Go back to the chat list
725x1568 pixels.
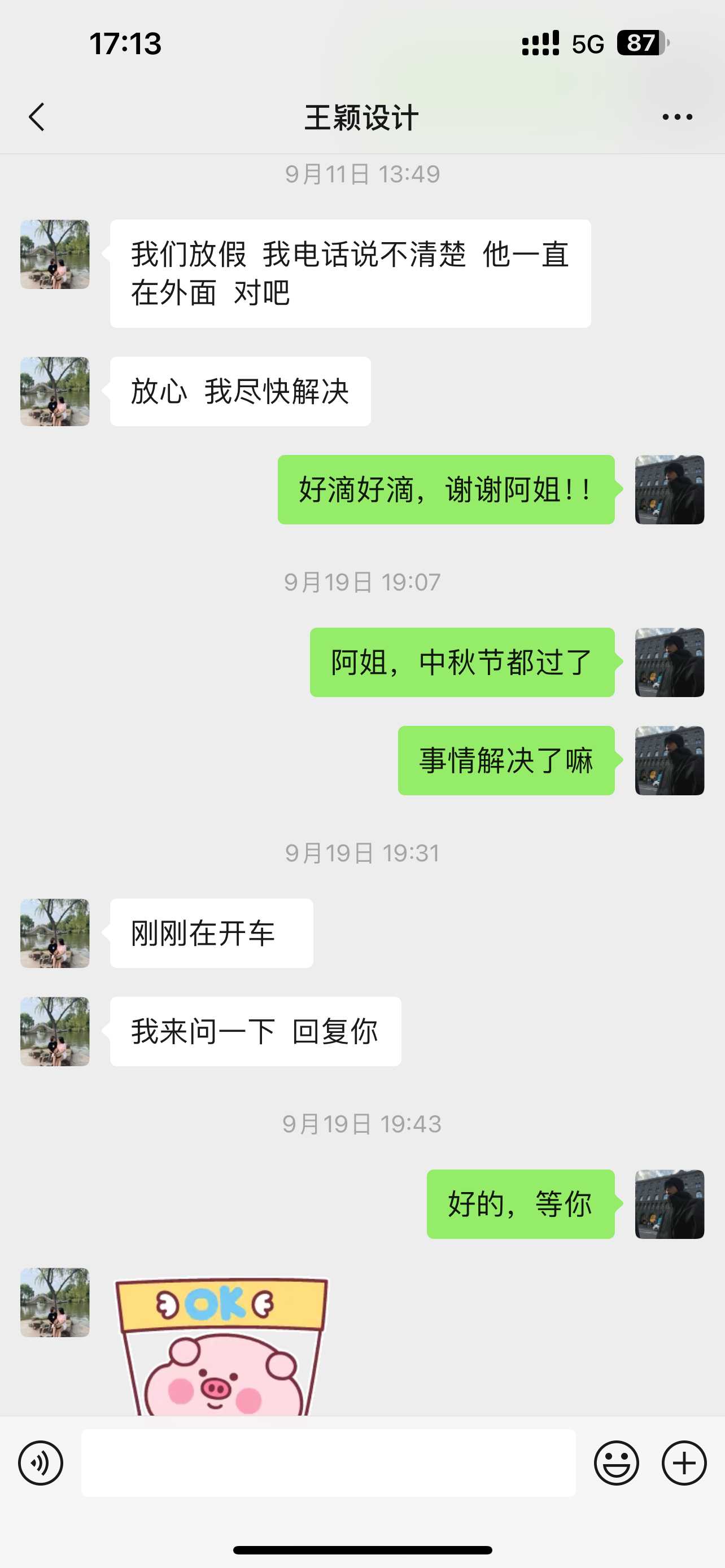[x=37, y=117]
